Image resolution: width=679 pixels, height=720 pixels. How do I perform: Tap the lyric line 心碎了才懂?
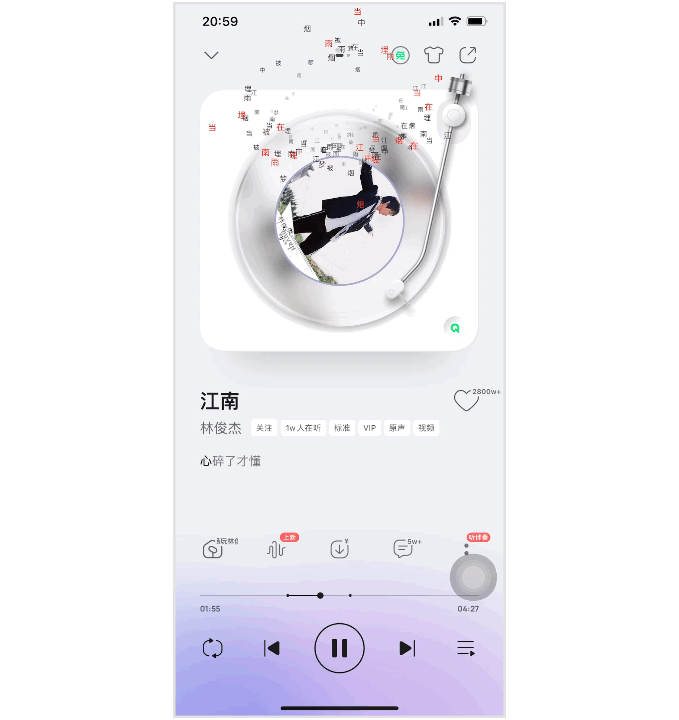pos(231,461)
